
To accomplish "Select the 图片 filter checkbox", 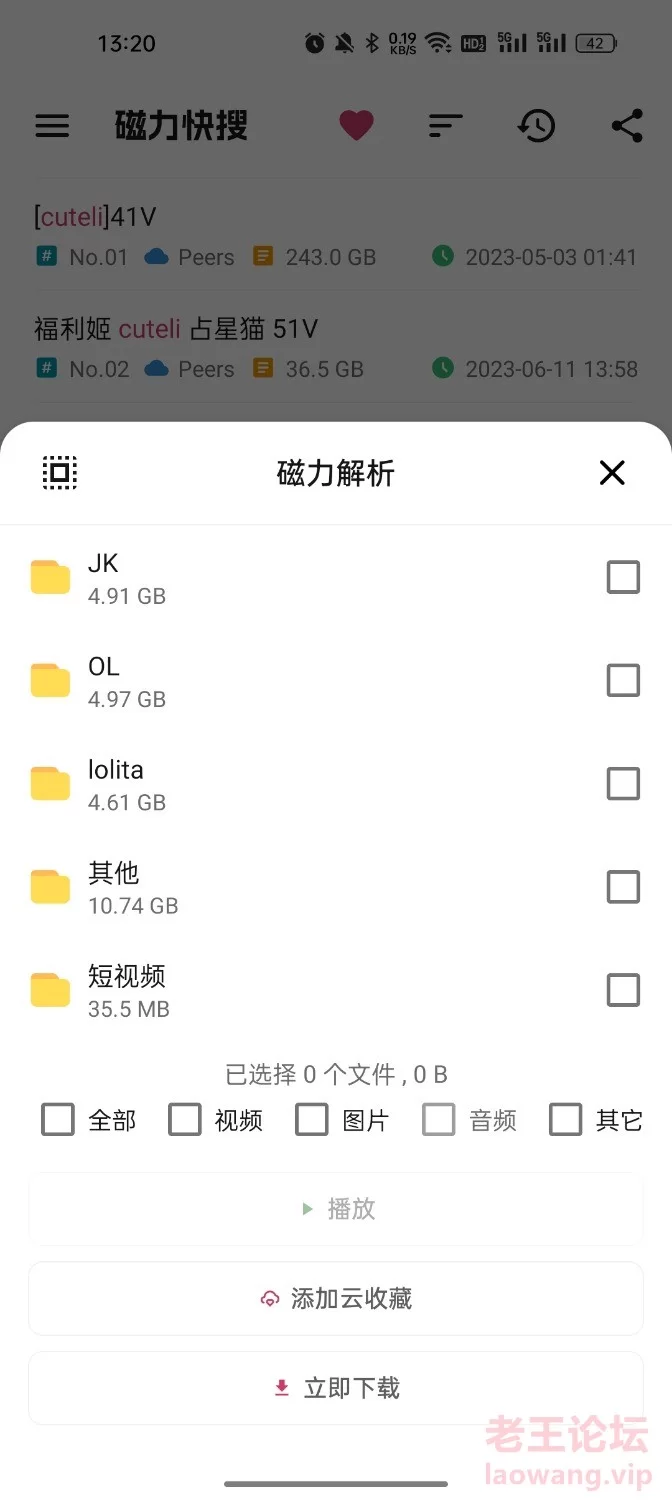I will (312, 1120).
